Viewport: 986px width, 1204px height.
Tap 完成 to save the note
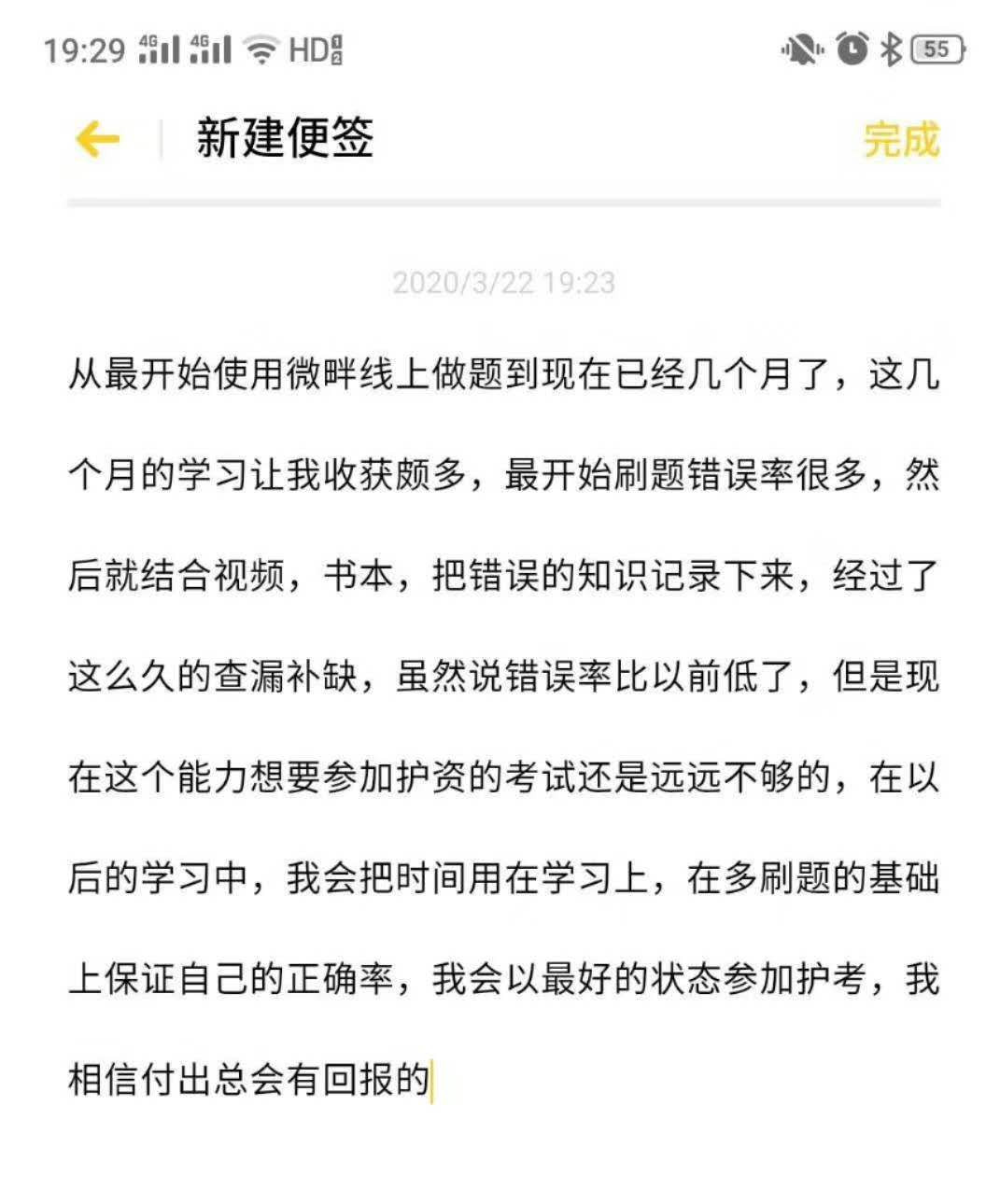click(900, 140)
